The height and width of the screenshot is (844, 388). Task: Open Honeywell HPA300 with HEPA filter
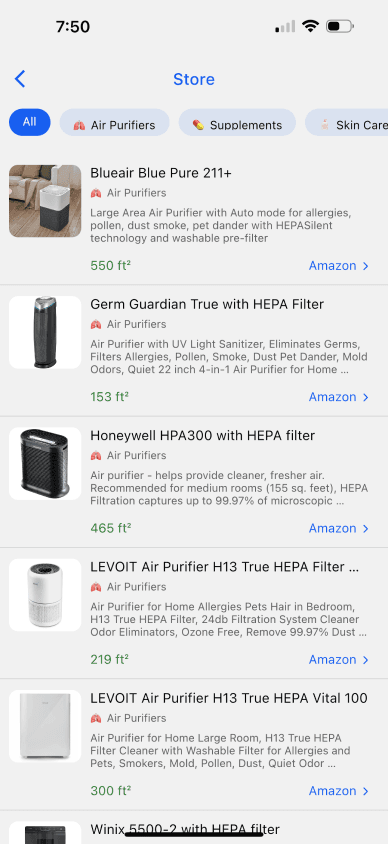pyautogui.click(x=194, y=481)
